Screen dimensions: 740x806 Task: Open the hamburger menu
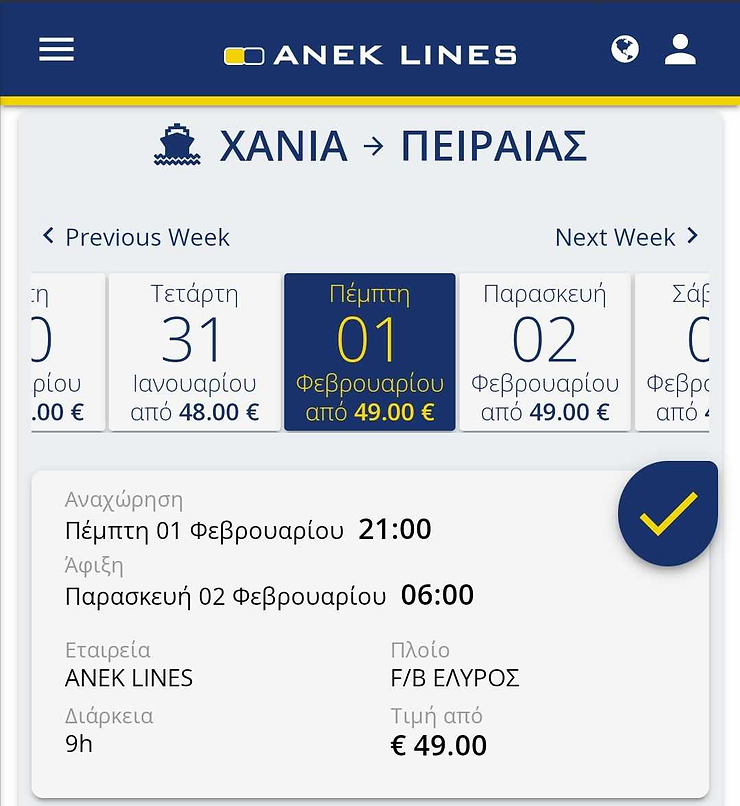click(57, 50)
